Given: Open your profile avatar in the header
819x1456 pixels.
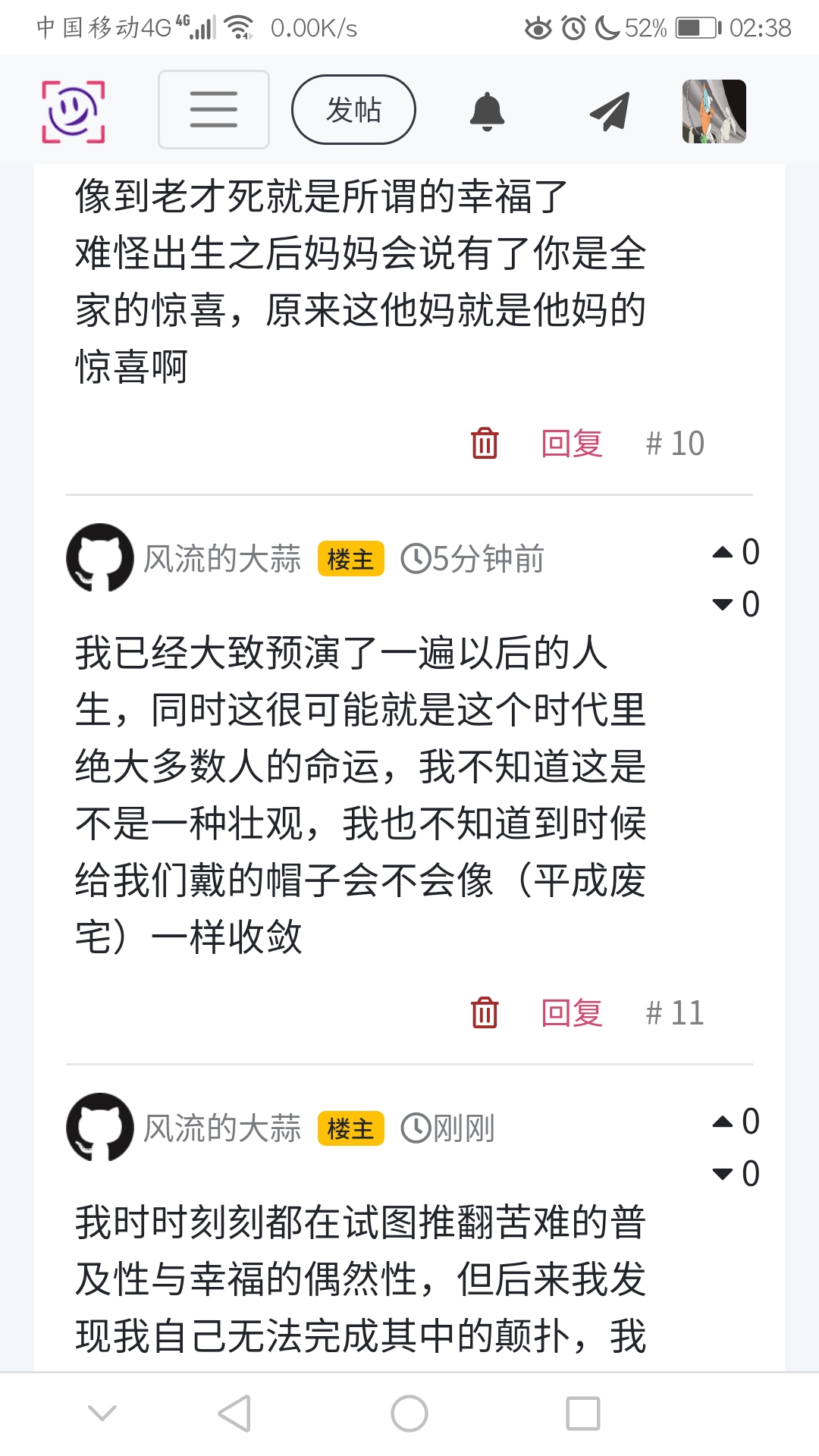Looking at the screenshot, I should tap(714, 111).
